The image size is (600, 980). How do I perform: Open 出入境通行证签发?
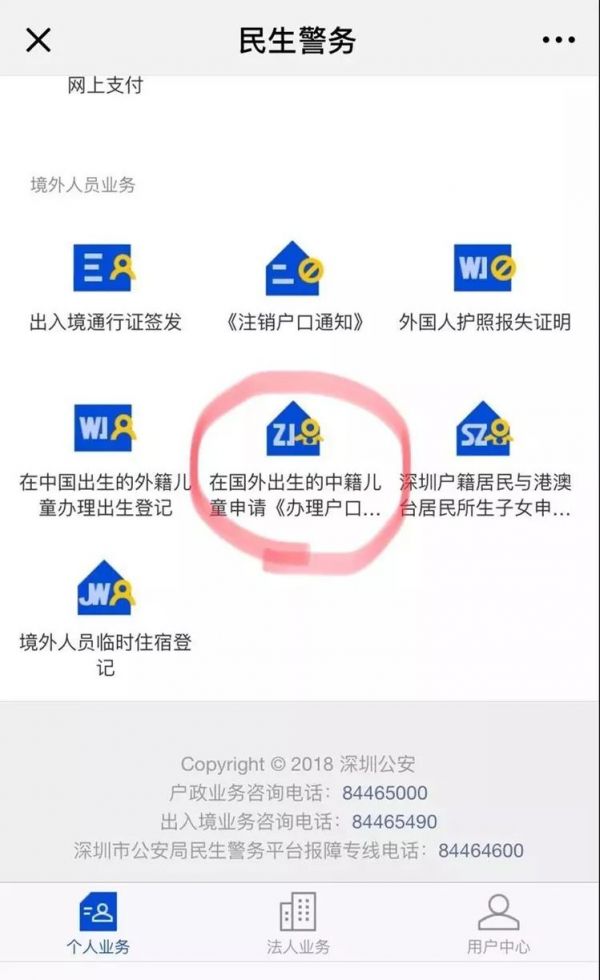(x=105, y=284)
